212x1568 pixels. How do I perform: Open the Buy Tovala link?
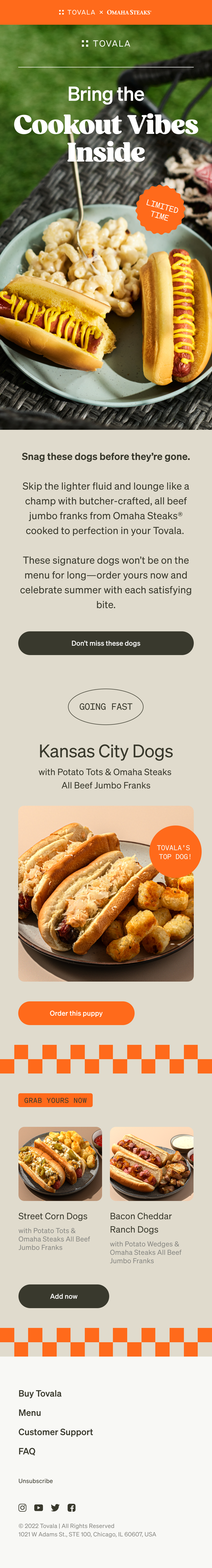[40, 1393]
